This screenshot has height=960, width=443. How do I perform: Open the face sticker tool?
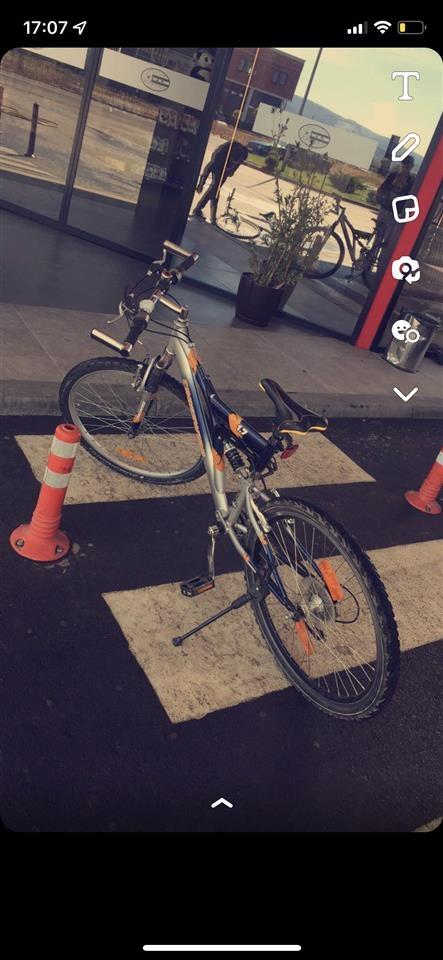(406, 331)
